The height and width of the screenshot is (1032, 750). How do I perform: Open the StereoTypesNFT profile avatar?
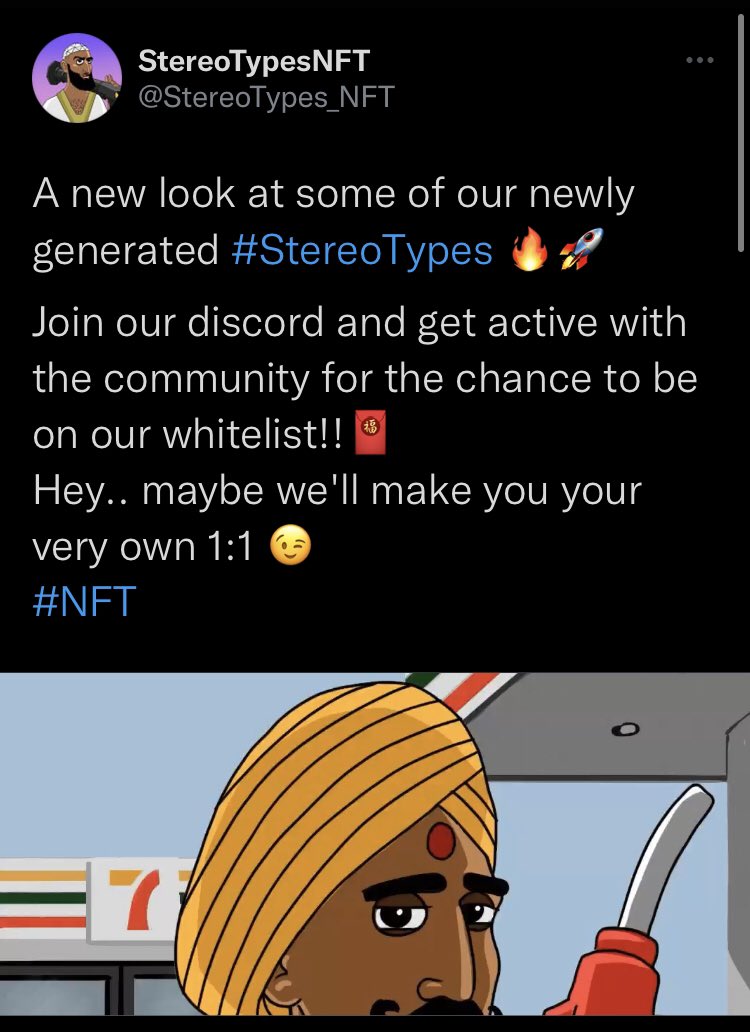(77, 79)
